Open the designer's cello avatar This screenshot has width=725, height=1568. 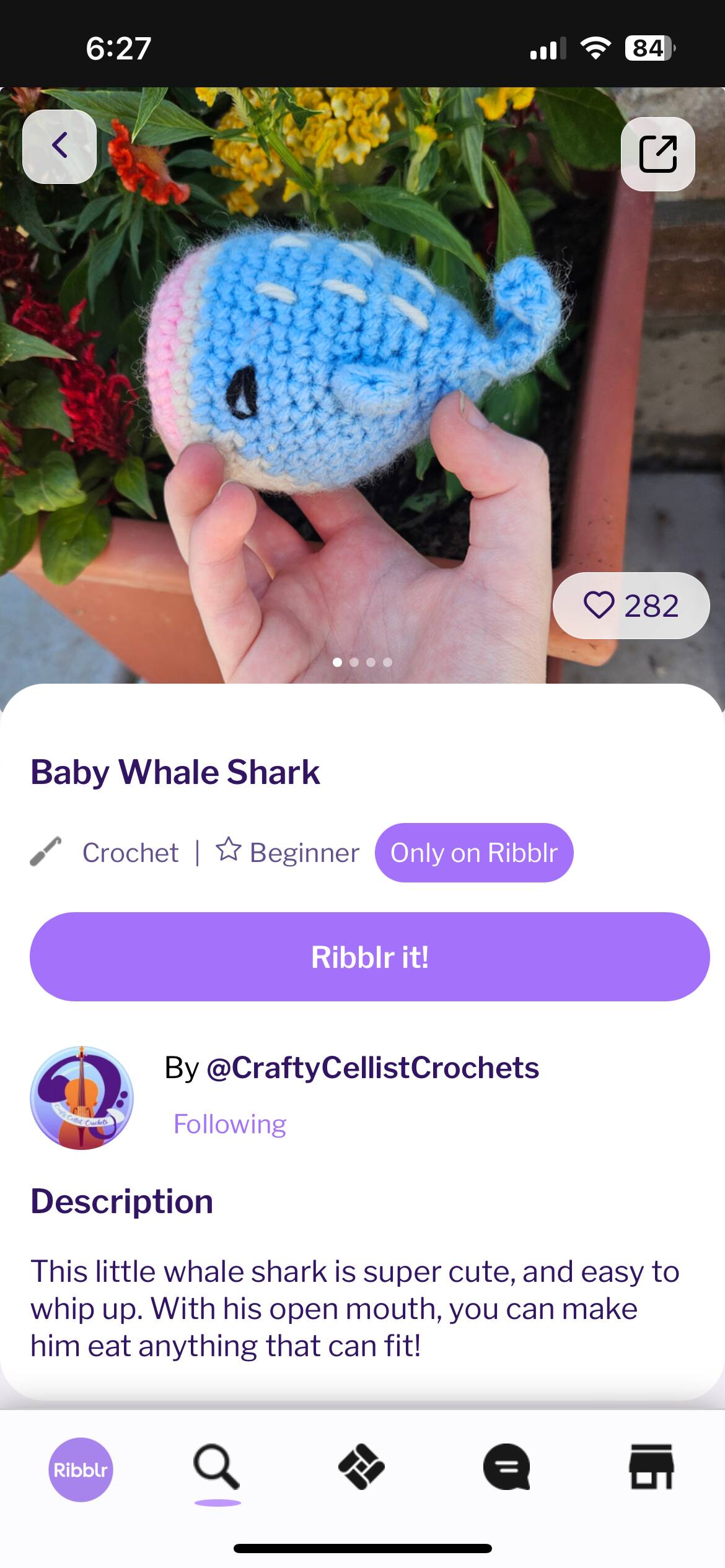[82, 1098]
